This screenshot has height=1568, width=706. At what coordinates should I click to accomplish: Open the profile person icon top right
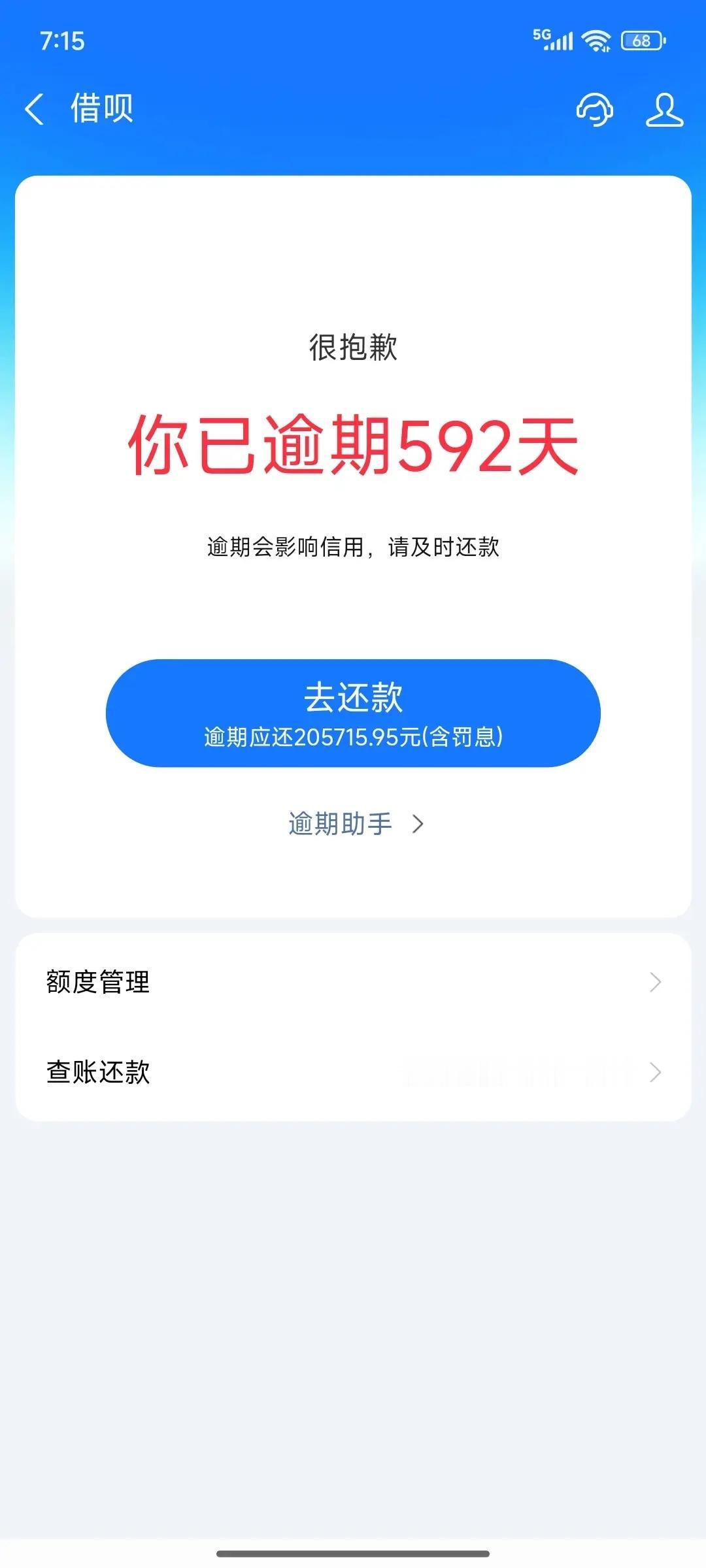665,110
